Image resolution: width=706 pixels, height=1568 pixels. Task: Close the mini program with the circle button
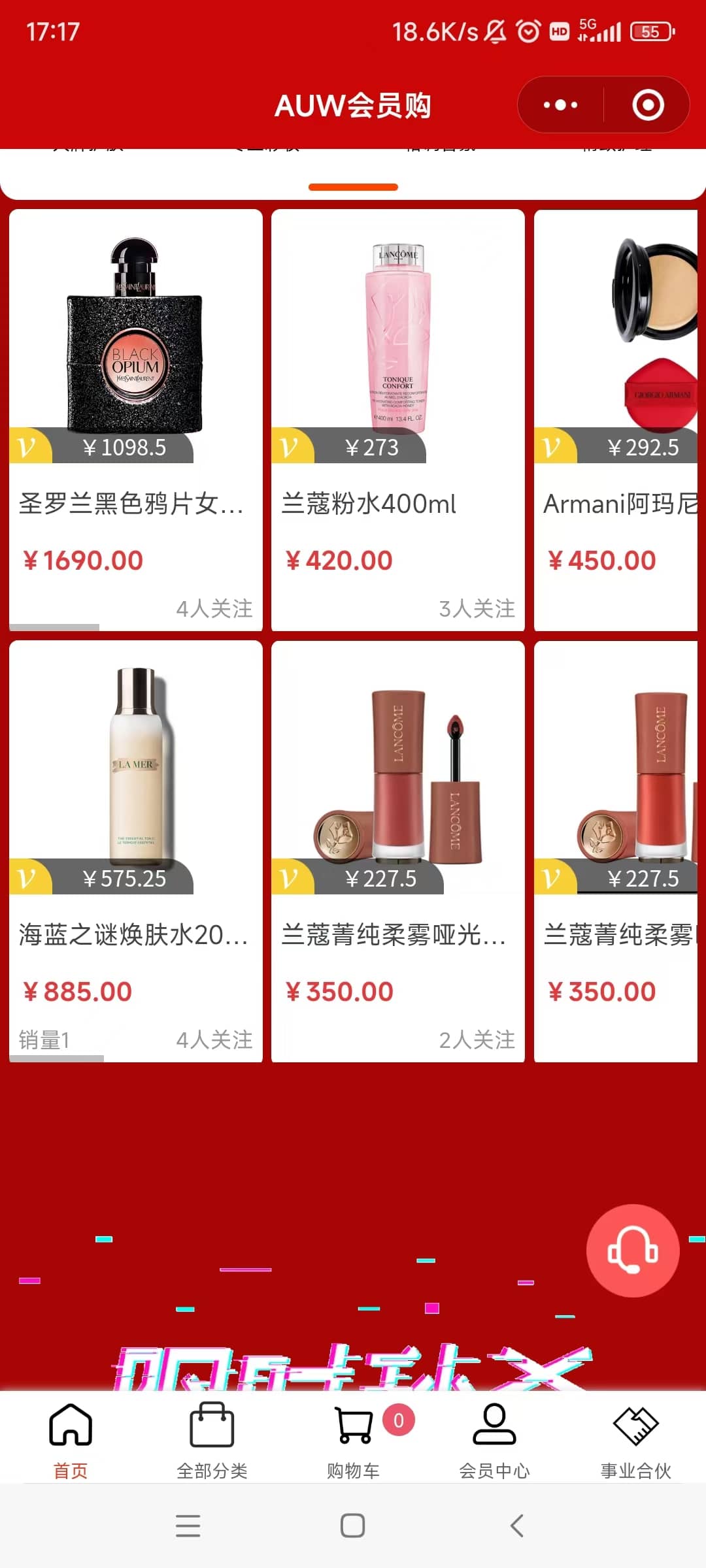click(x=648, y=105)
